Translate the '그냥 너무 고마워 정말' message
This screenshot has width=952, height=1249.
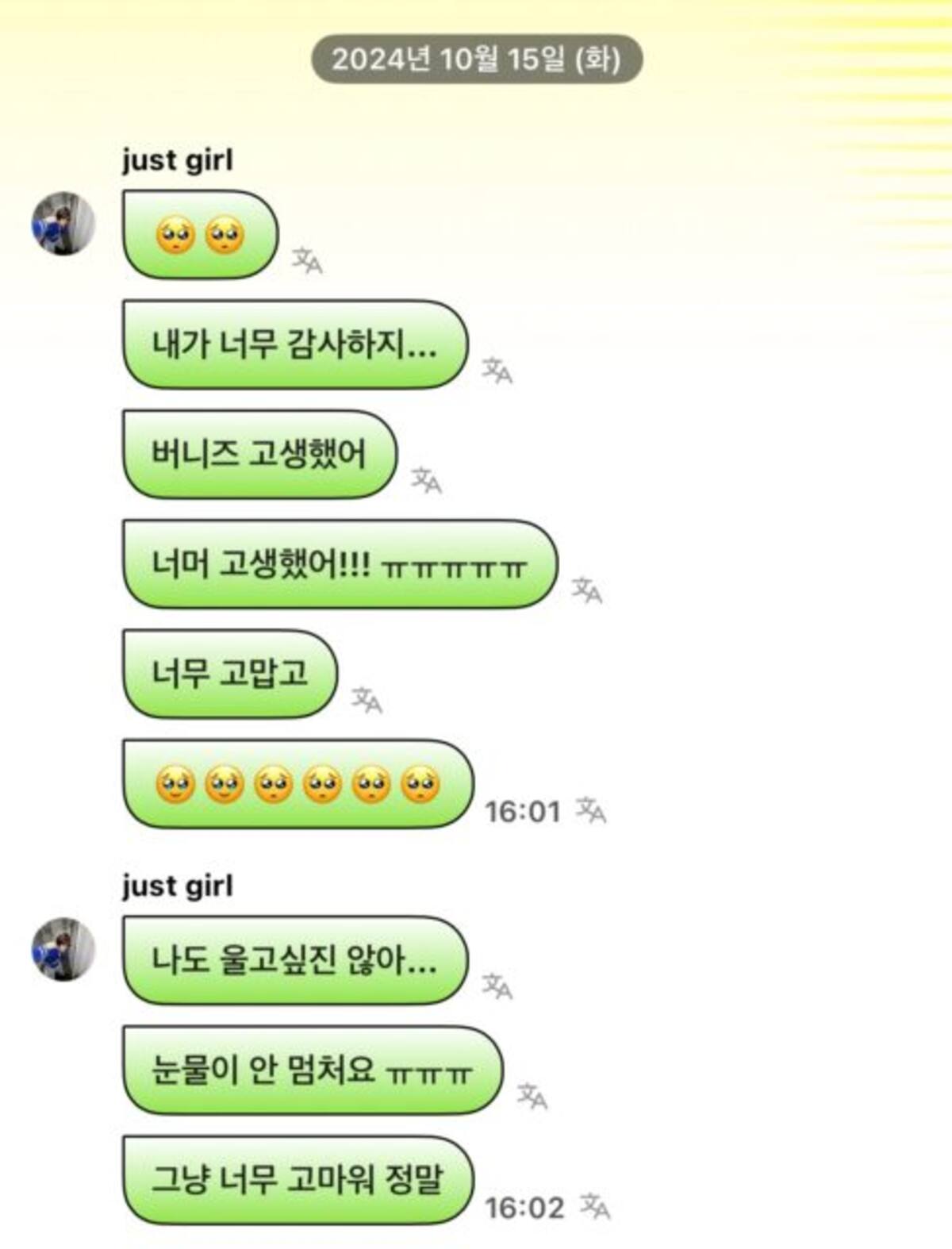(594, 1206)
